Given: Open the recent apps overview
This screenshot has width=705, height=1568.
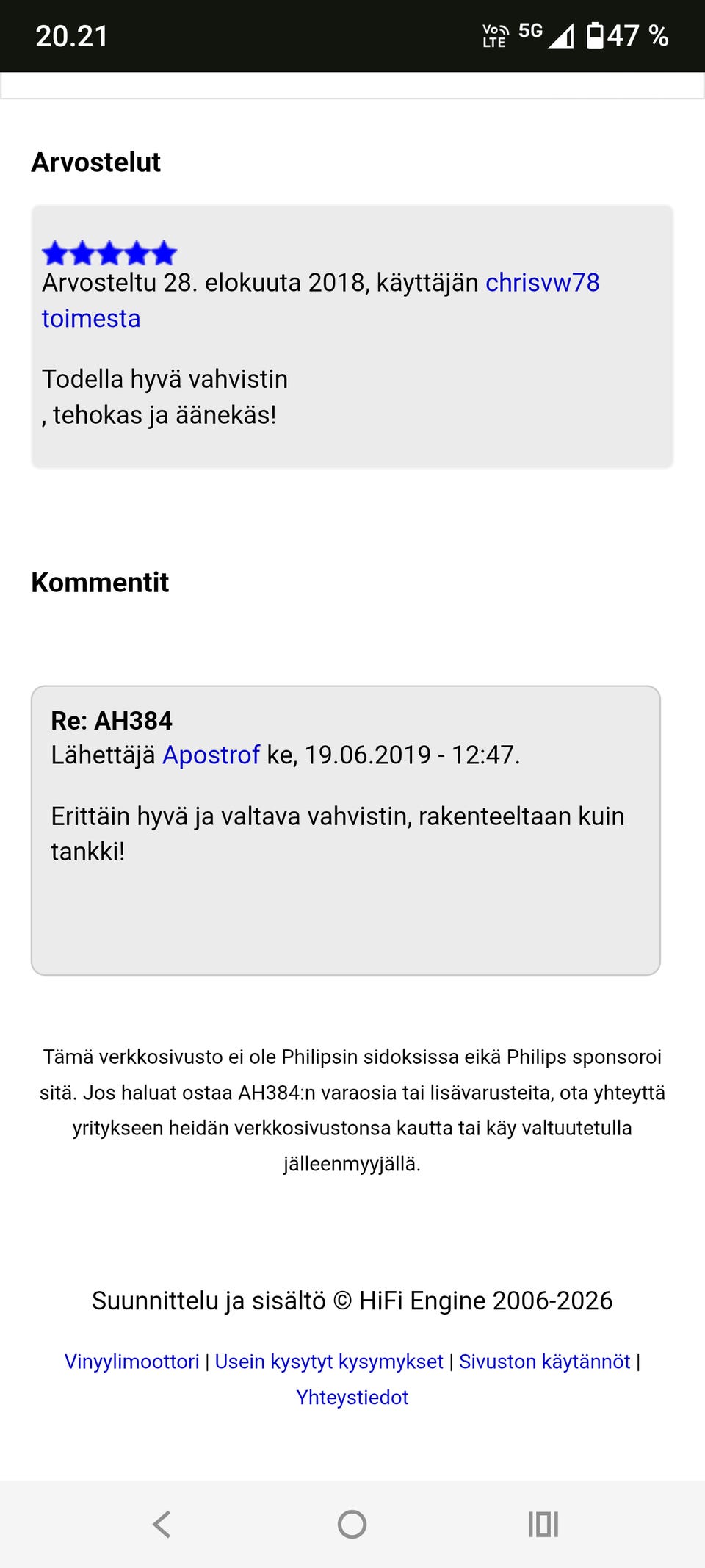Looking at the screenshot, I should click(543, 1524).
